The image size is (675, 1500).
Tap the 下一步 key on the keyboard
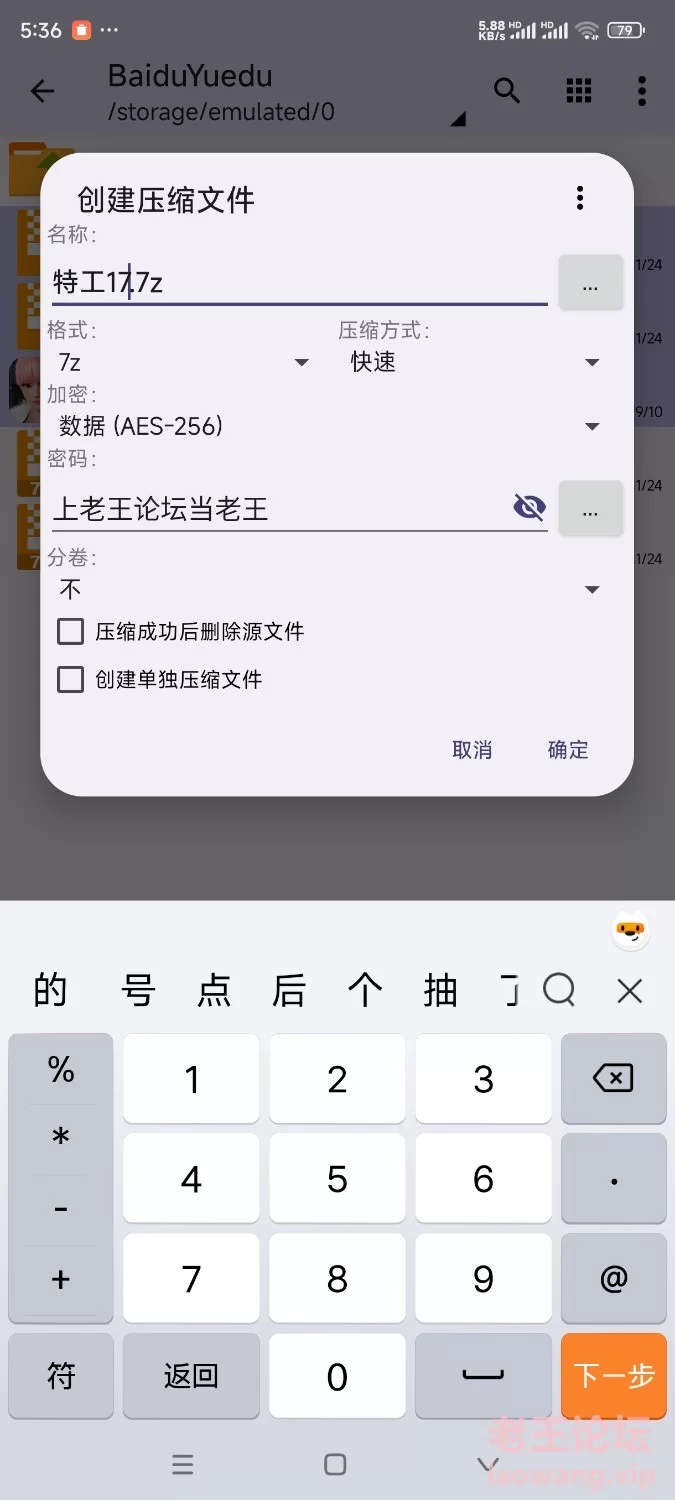click(613, 1376)
